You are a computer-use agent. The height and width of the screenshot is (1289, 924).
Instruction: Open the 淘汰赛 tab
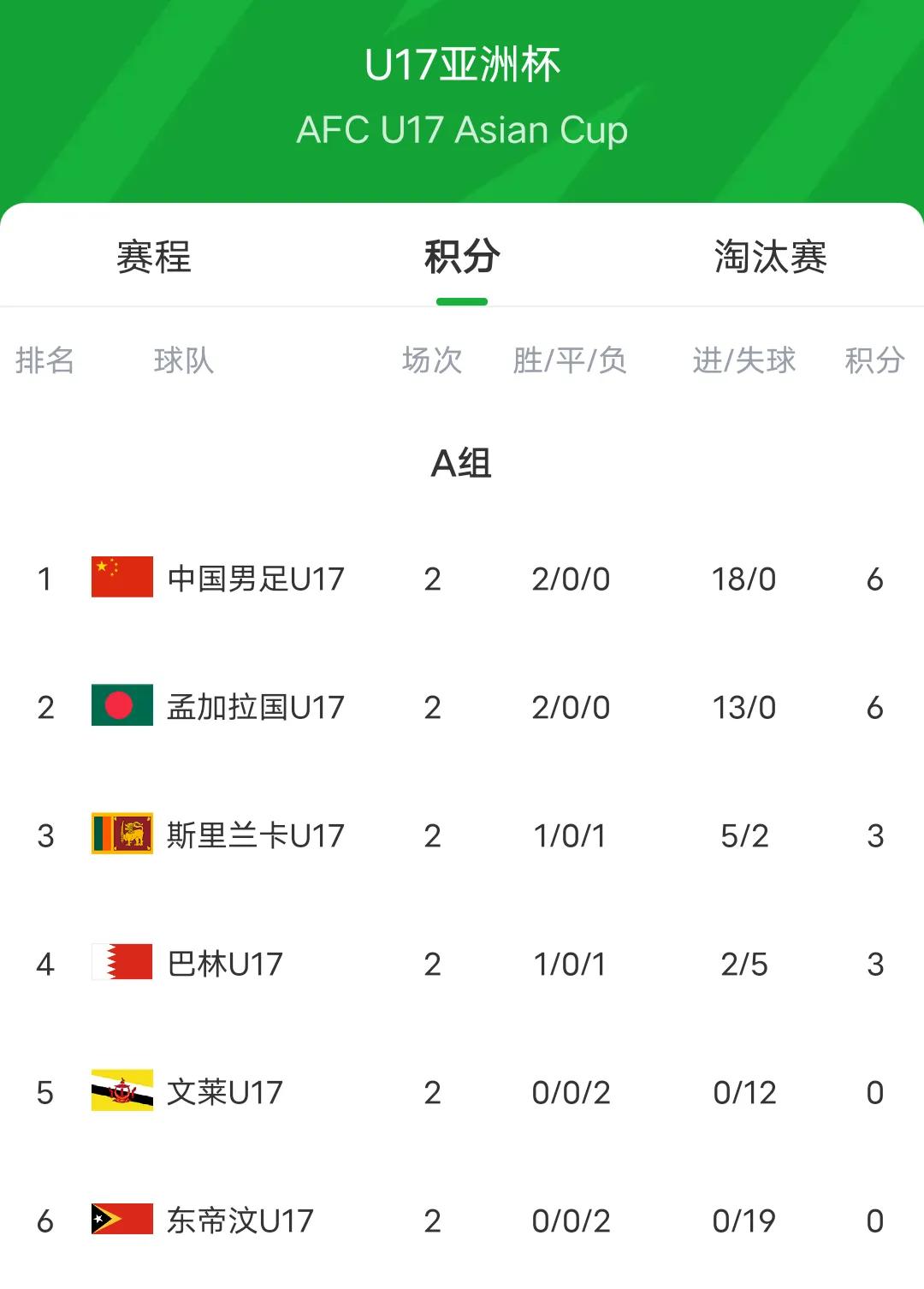click(x=770, y=257)
